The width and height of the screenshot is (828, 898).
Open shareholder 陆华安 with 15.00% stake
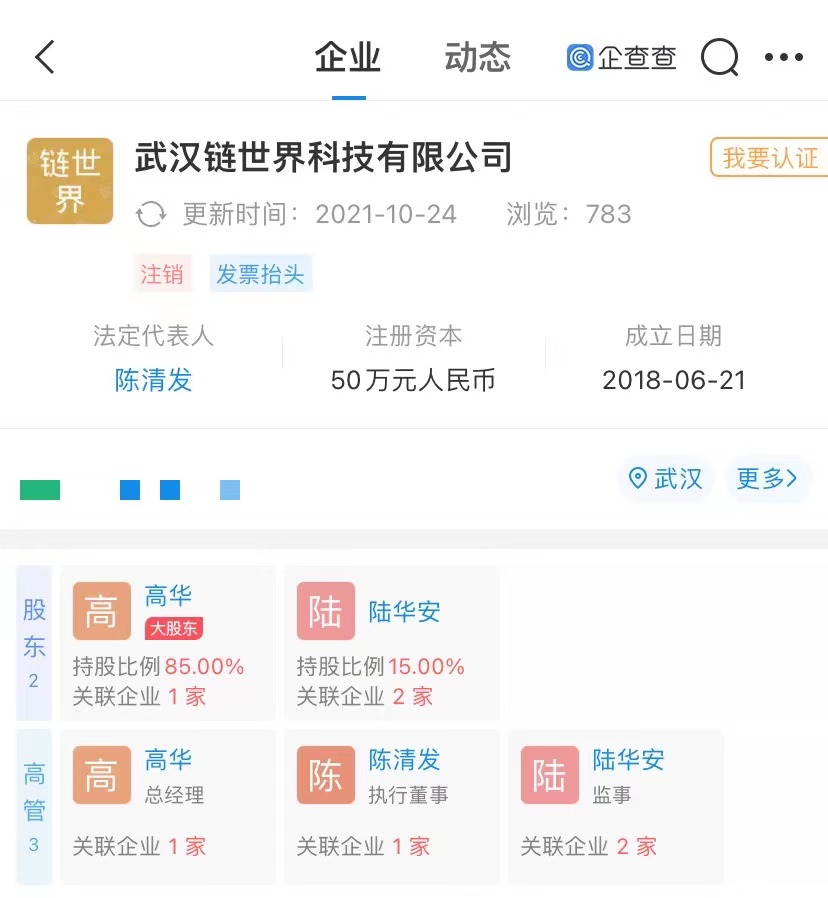click(391, 643)
